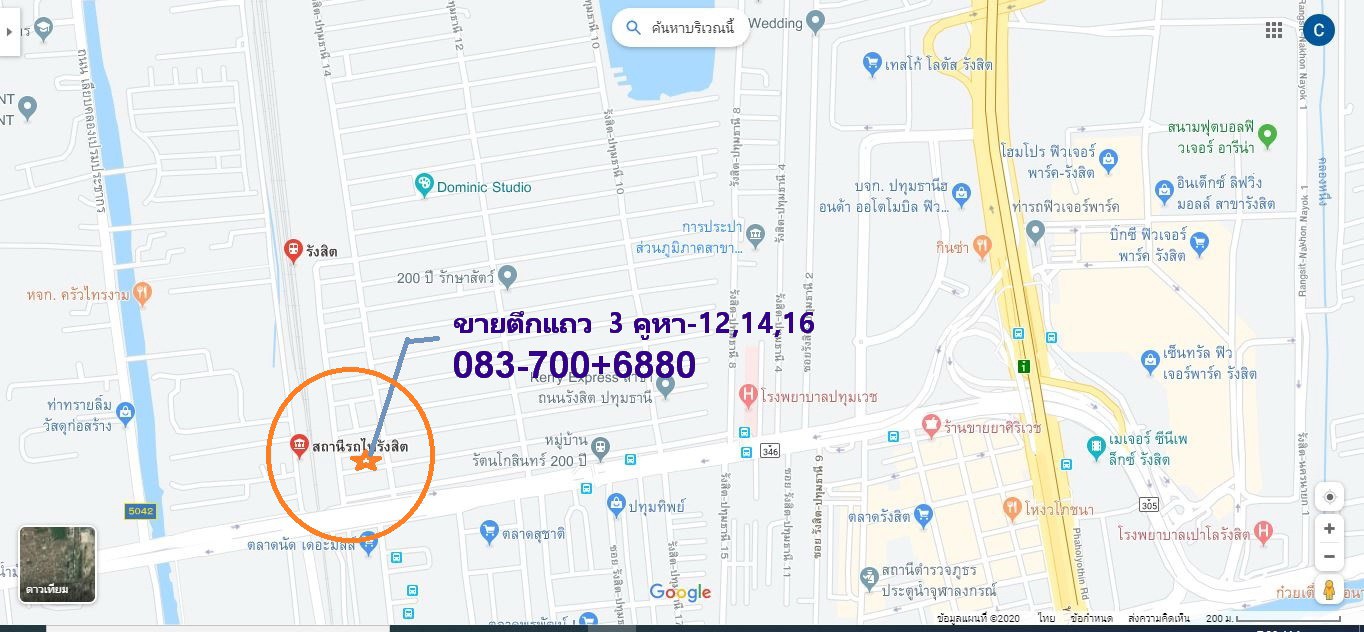Zoom in with the plus button
1364x632 pixels.
pos(1329,529)
